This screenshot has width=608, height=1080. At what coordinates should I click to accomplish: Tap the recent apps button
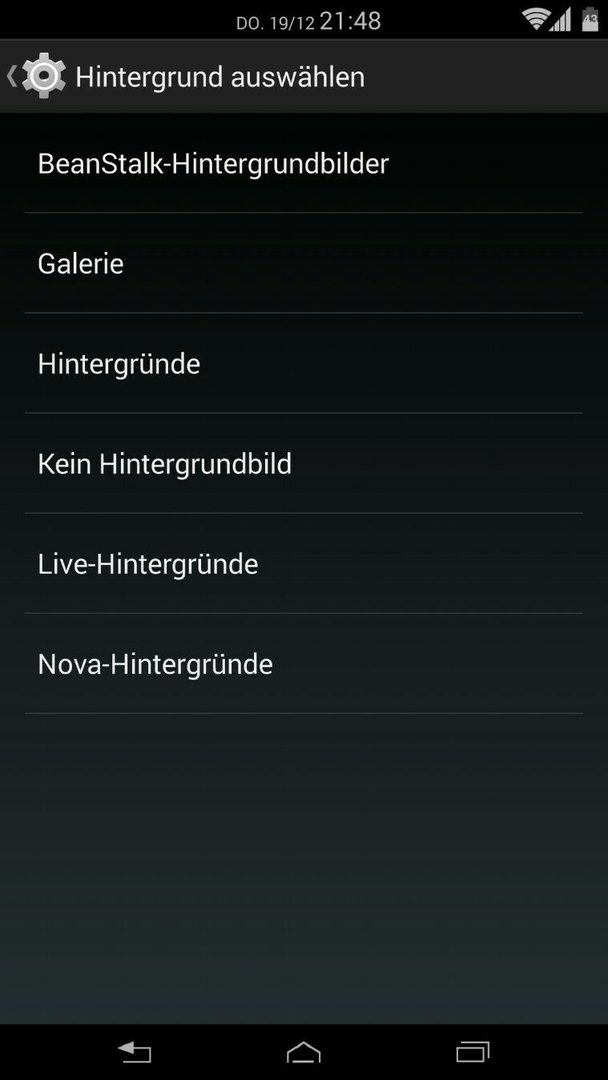[472, 1052]
